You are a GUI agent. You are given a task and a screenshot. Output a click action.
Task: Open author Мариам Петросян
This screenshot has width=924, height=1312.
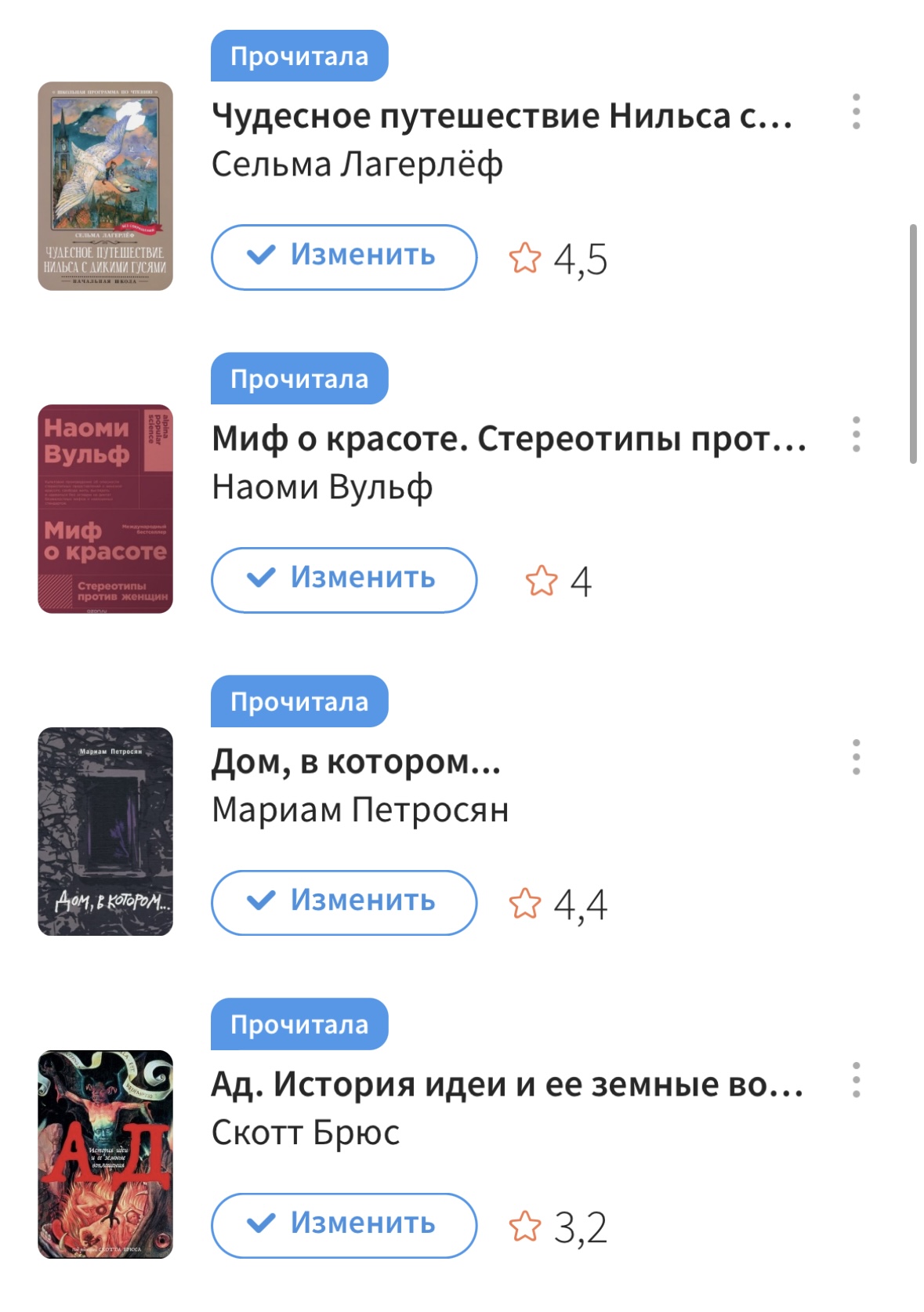[360, 810]
